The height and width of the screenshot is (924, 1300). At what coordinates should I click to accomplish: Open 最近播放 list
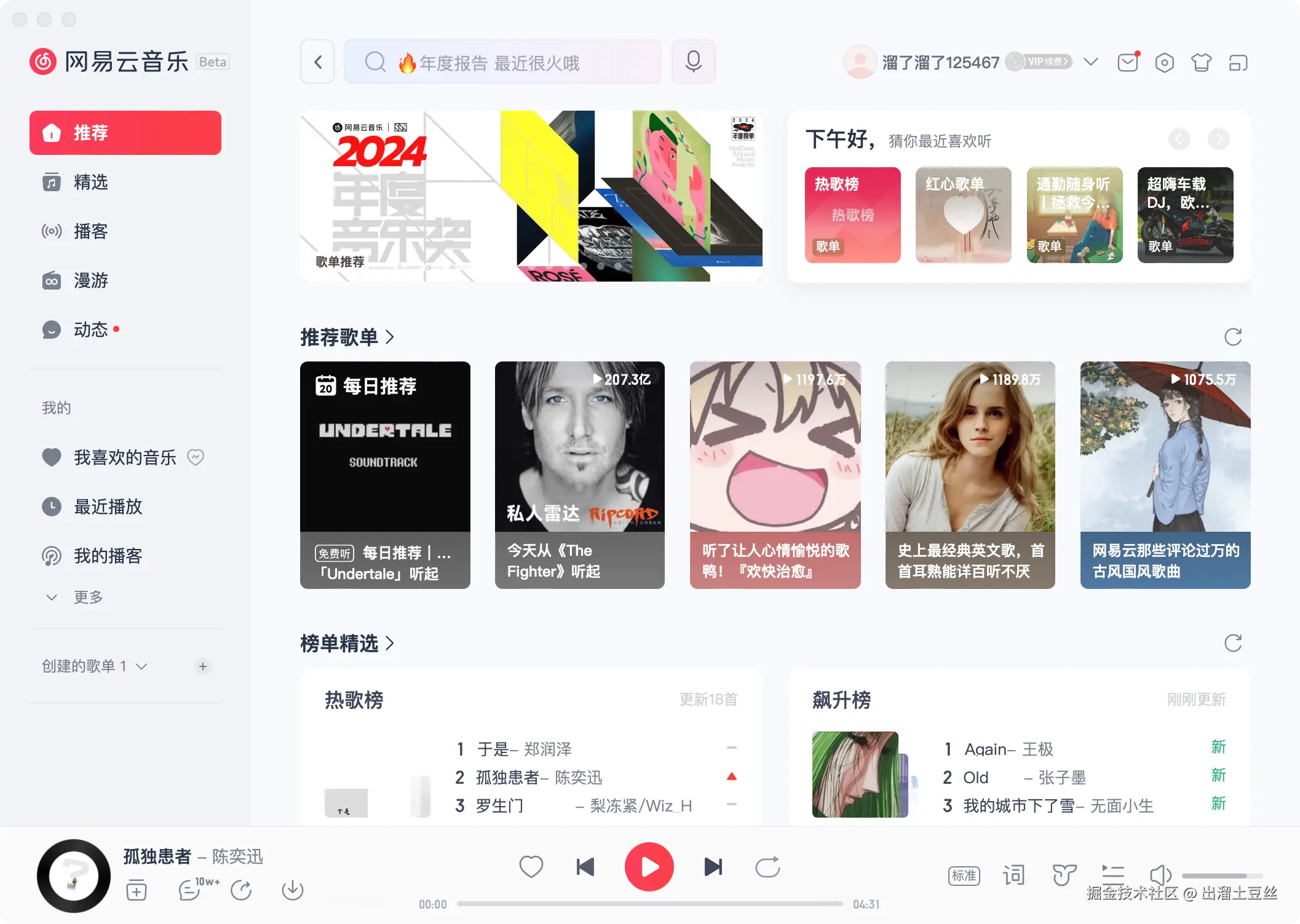tap(108, 507)
